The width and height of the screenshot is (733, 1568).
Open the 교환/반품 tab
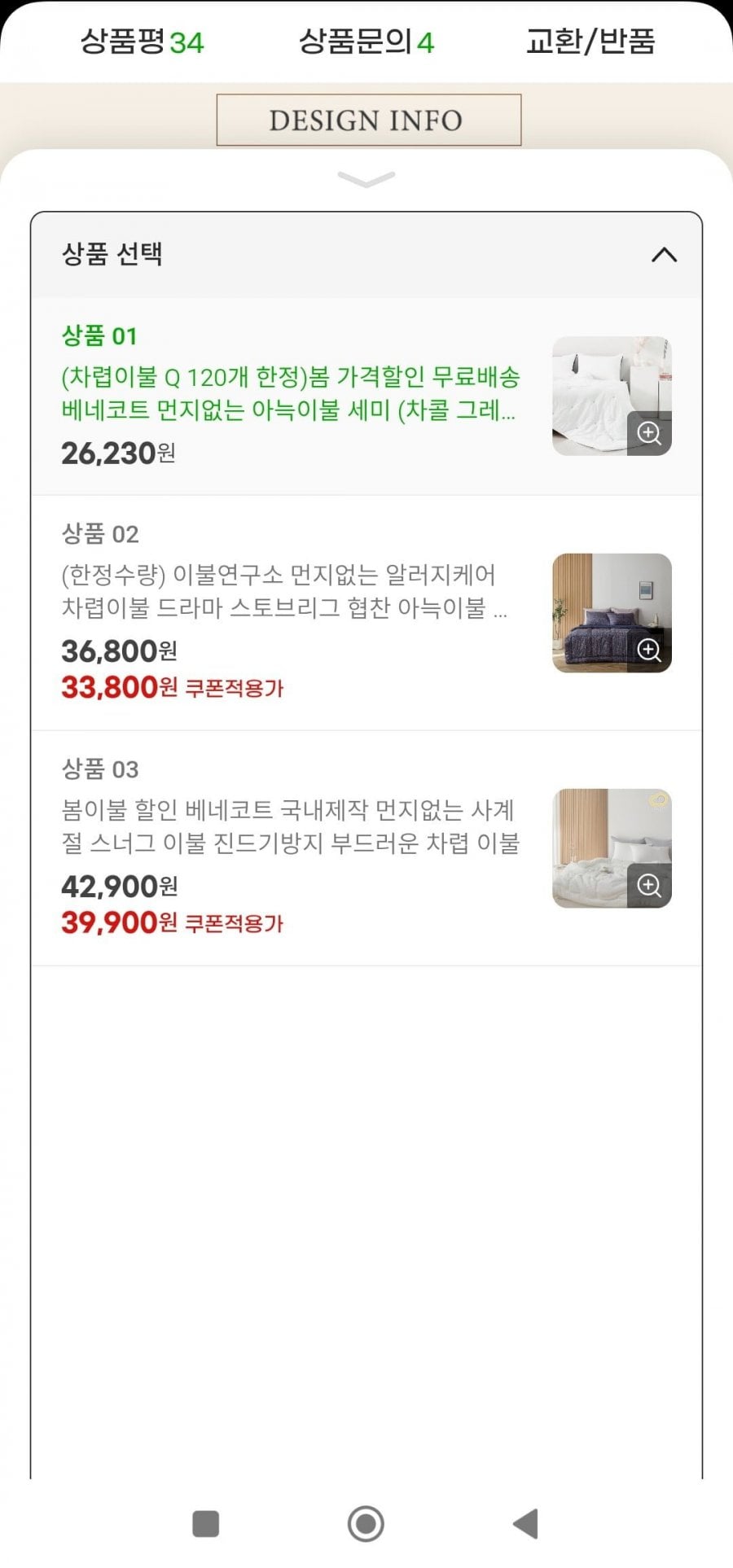pyautogui.click(x=590, y=42)
